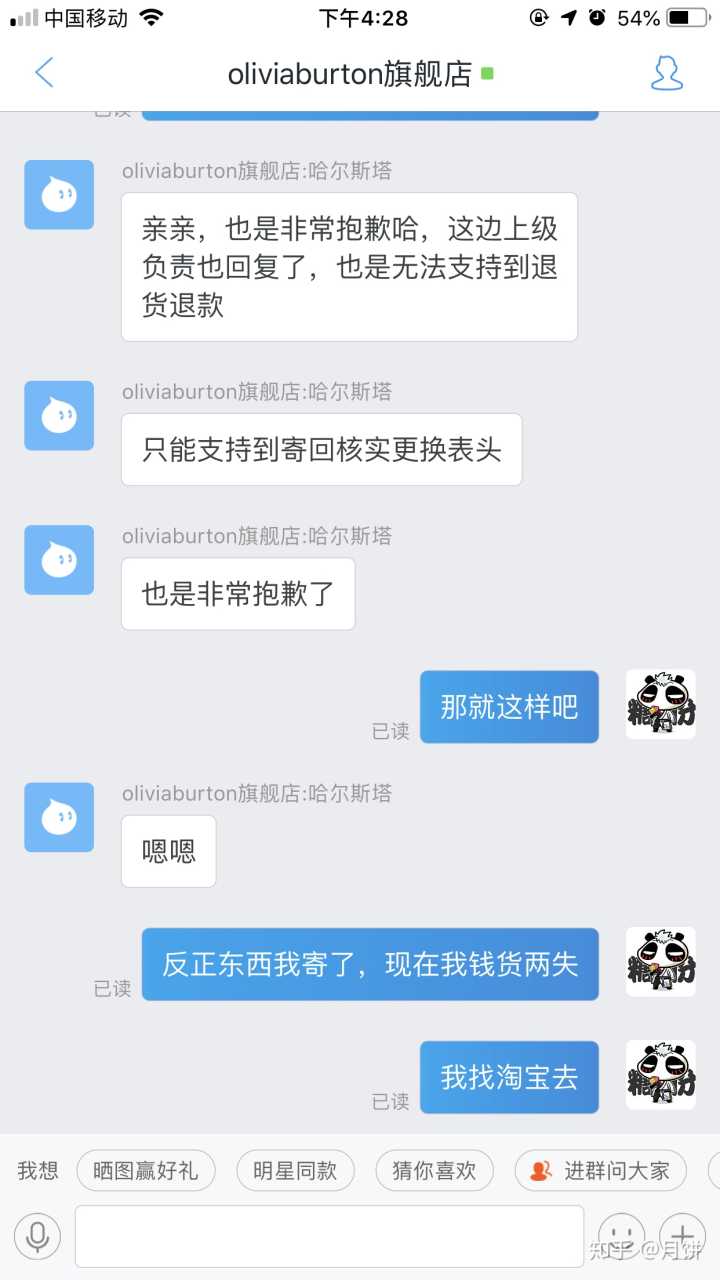Select the 明星同款 chip

pyautogui.click(x=294, y=1170)
